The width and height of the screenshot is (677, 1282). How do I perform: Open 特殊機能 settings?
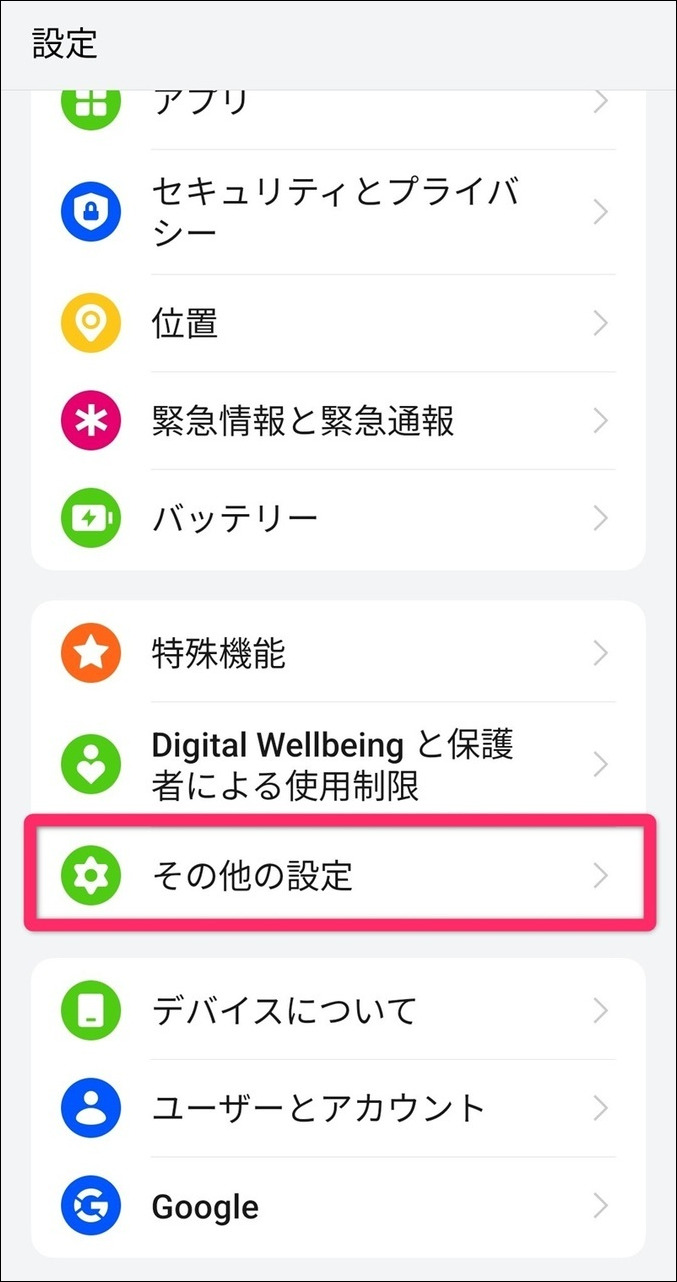coord(338,654)
